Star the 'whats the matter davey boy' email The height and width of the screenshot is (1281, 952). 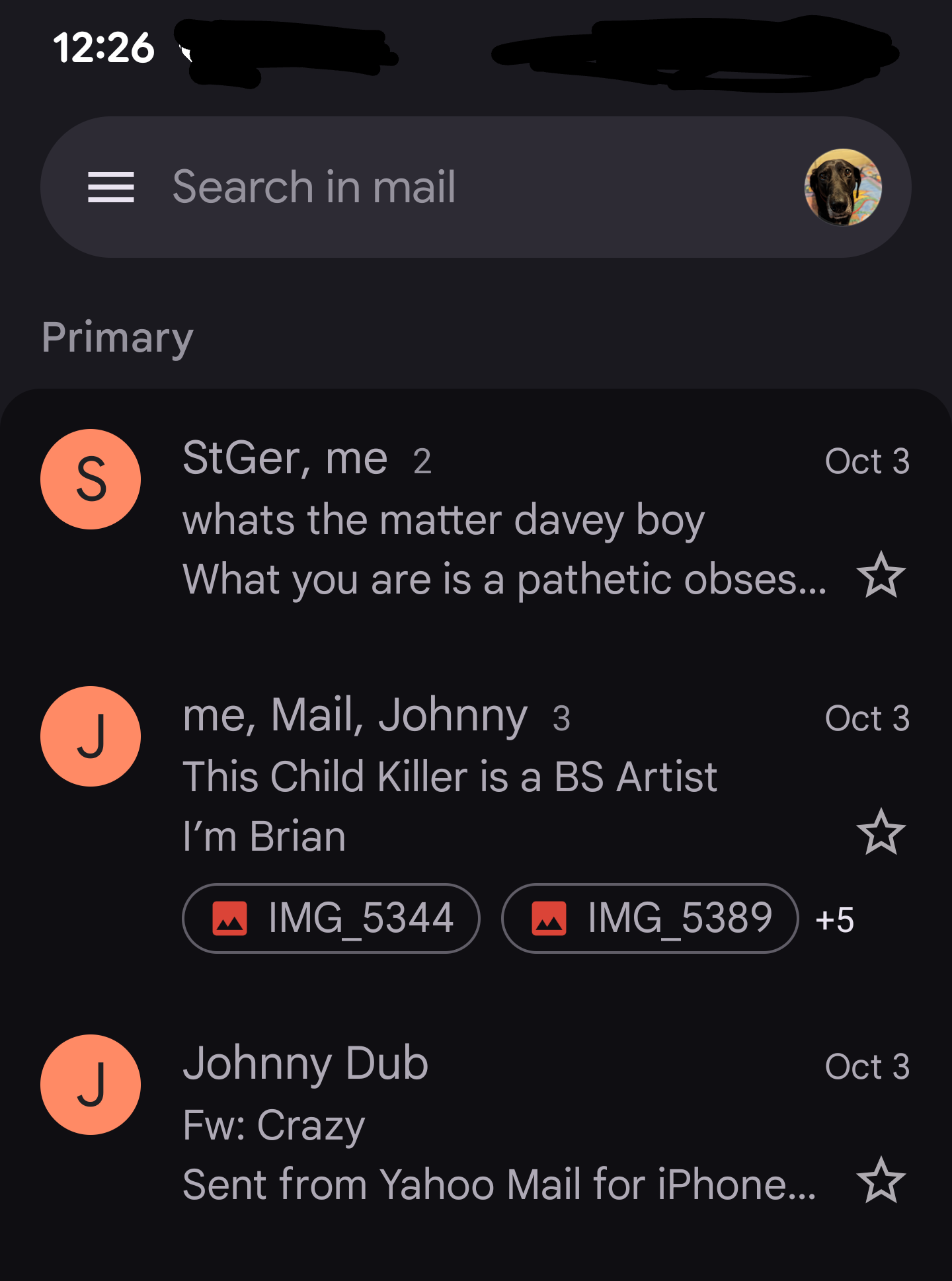[x=881, y=575]
